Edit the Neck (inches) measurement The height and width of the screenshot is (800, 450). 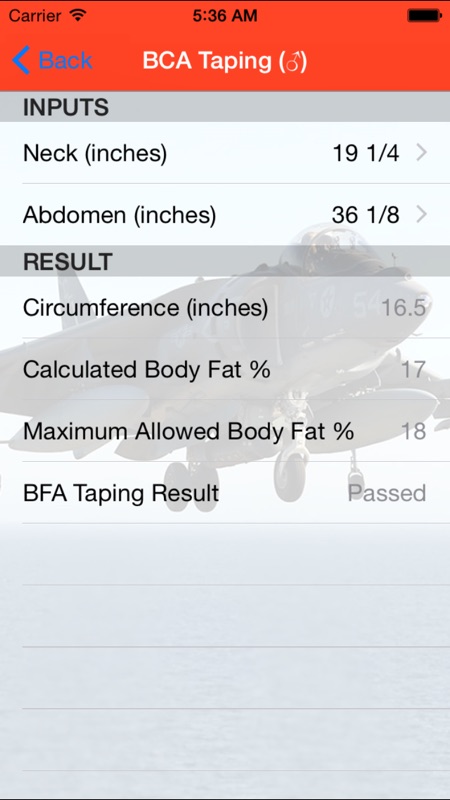225,153
